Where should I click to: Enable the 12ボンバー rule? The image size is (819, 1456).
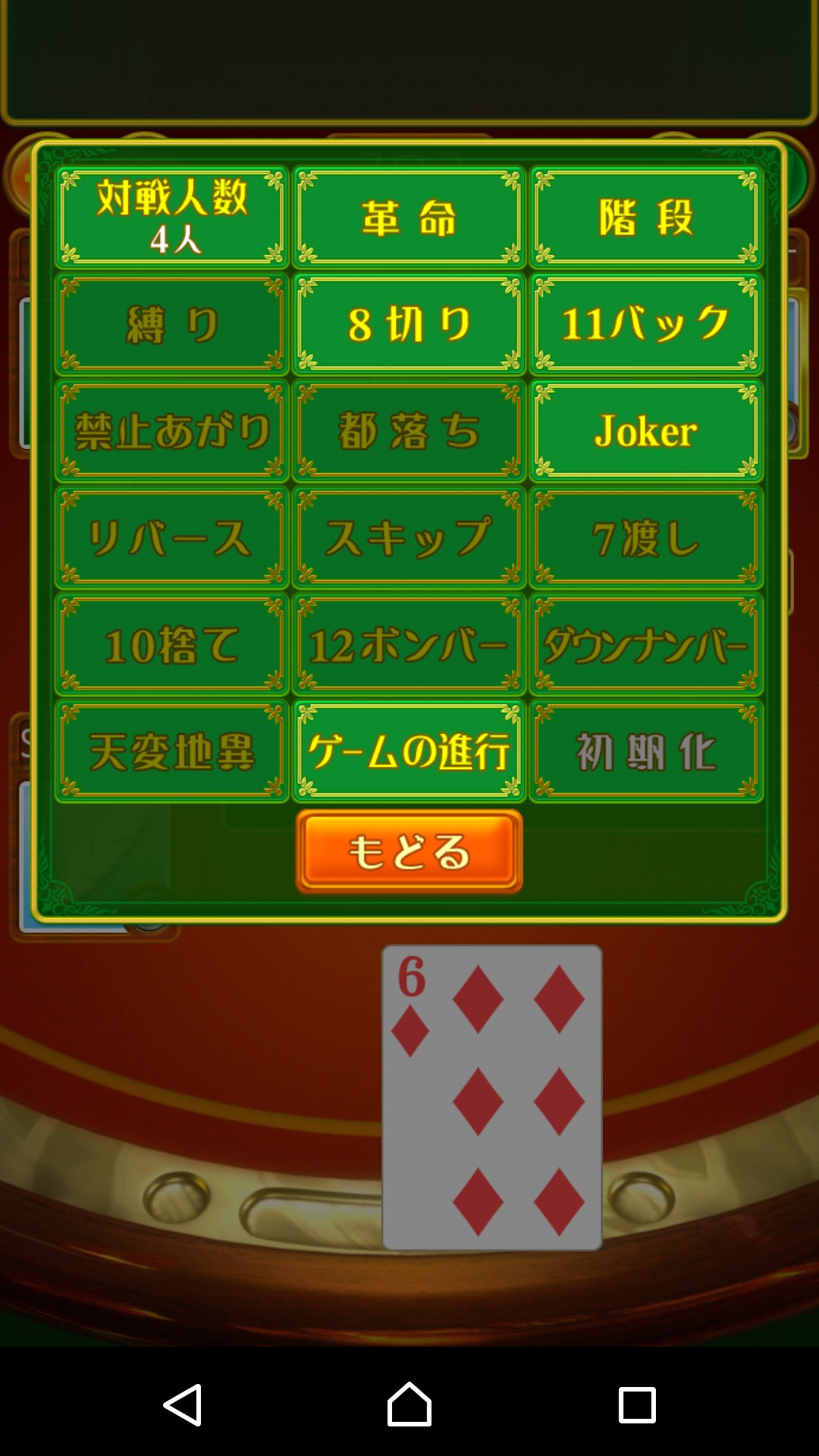pos(409,645)
